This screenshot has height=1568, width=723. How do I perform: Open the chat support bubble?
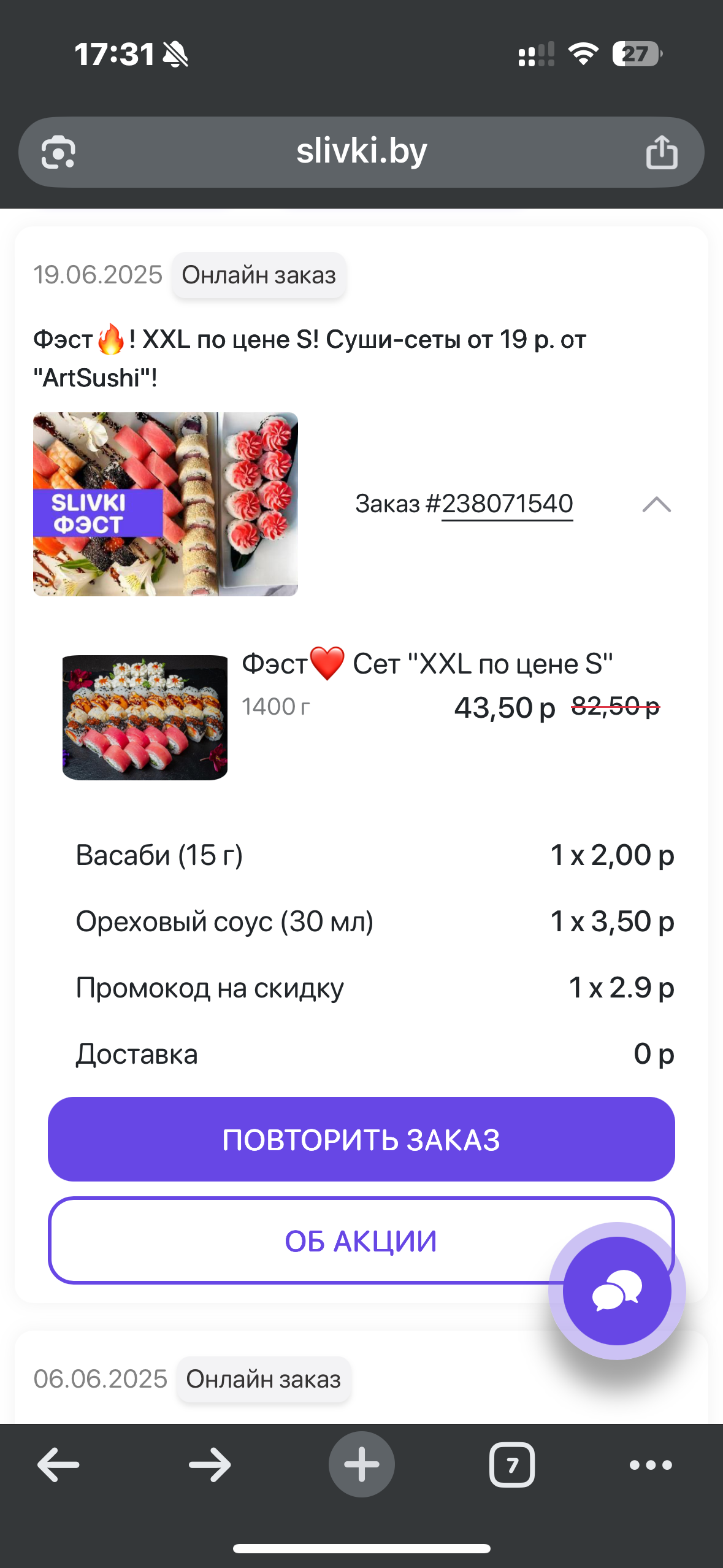(x=616, y=1291)
